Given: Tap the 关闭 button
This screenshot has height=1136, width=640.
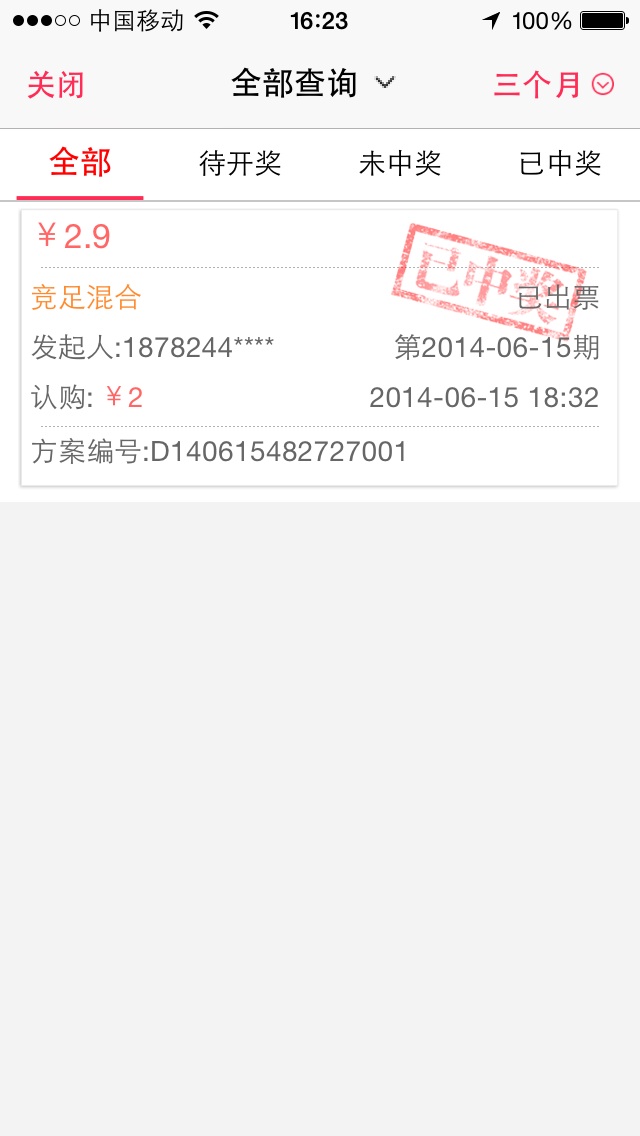Looking at the screenshot, I should 55,85.
